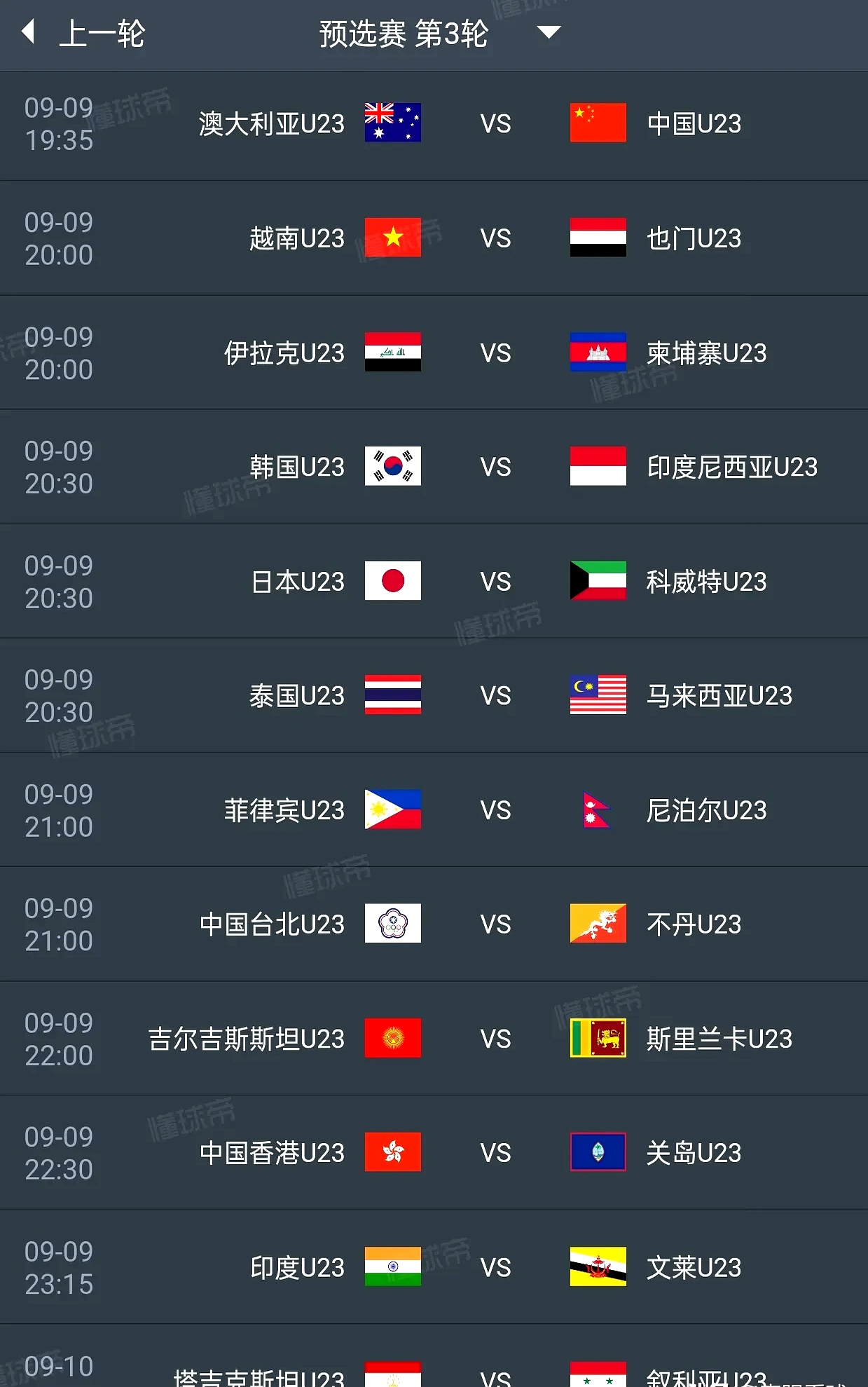The width and height of the screenshot is (868, 1387).
Task: Select the Nepal U23 flag icon
Action: point(596,810)
